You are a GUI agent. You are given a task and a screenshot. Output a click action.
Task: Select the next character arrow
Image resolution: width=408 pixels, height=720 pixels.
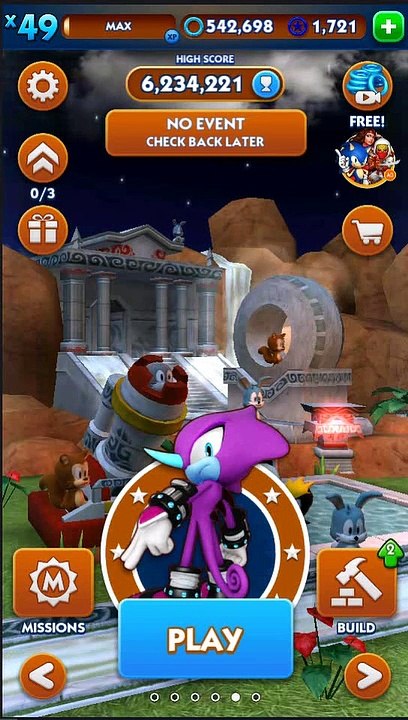pyautogui.click(x=368, y=676)
